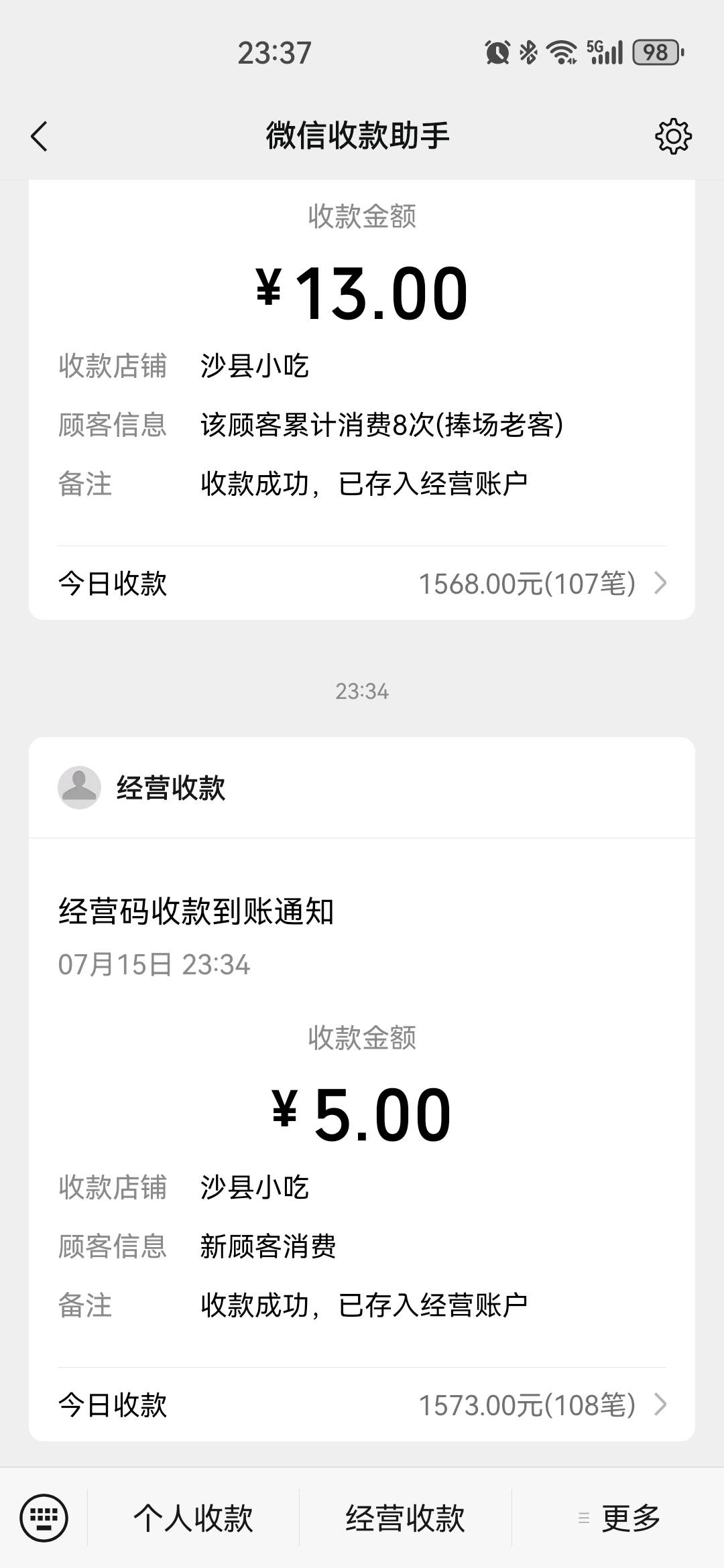This screenshot has width=724, height=1568.
Task: Open the ¥5.00 payment notification card
Action: tap(362, 1090)
